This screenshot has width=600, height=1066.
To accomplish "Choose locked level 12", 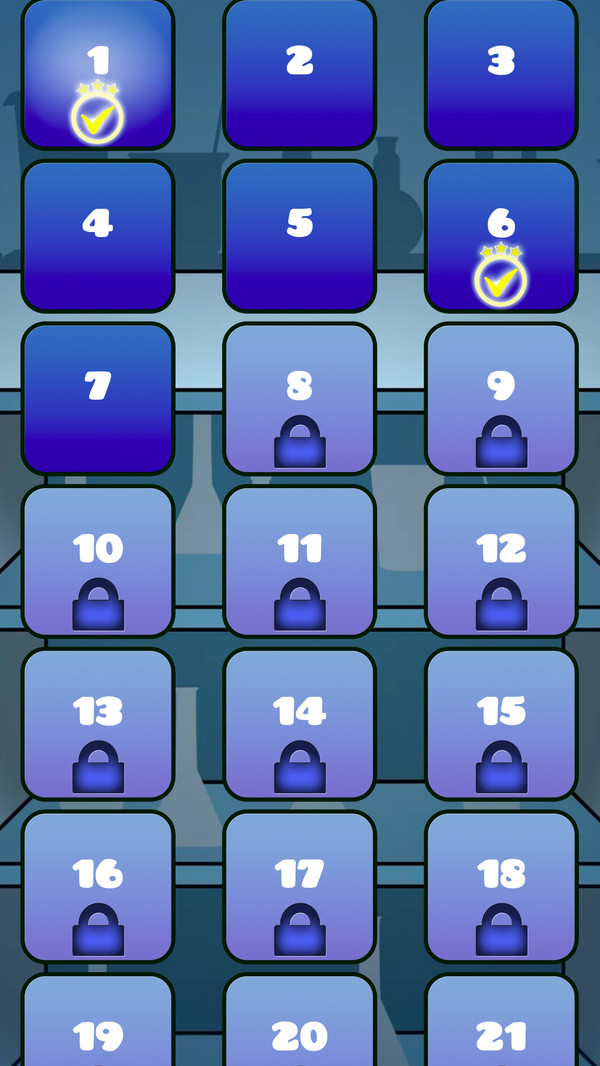I will 501,561.
